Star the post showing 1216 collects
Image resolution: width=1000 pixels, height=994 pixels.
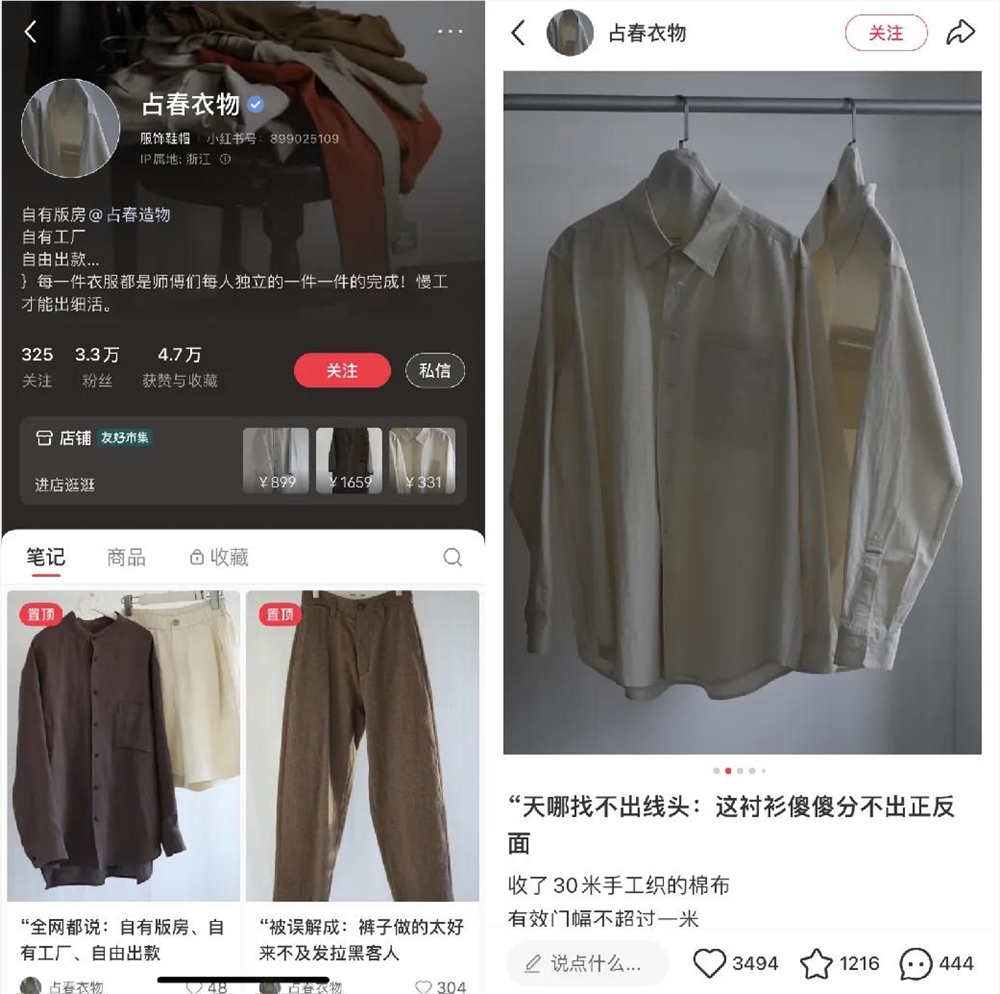click(x=816, y=964)
